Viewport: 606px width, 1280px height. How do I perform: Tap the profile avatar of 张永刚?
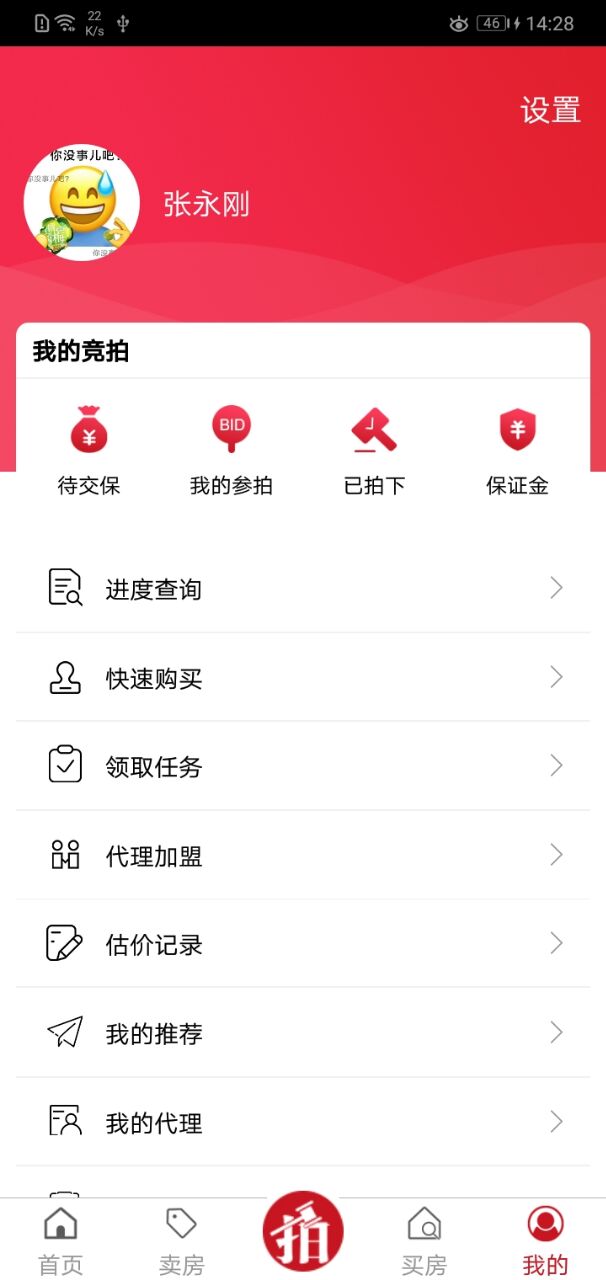pyautogui.click(x=82, y=203)
